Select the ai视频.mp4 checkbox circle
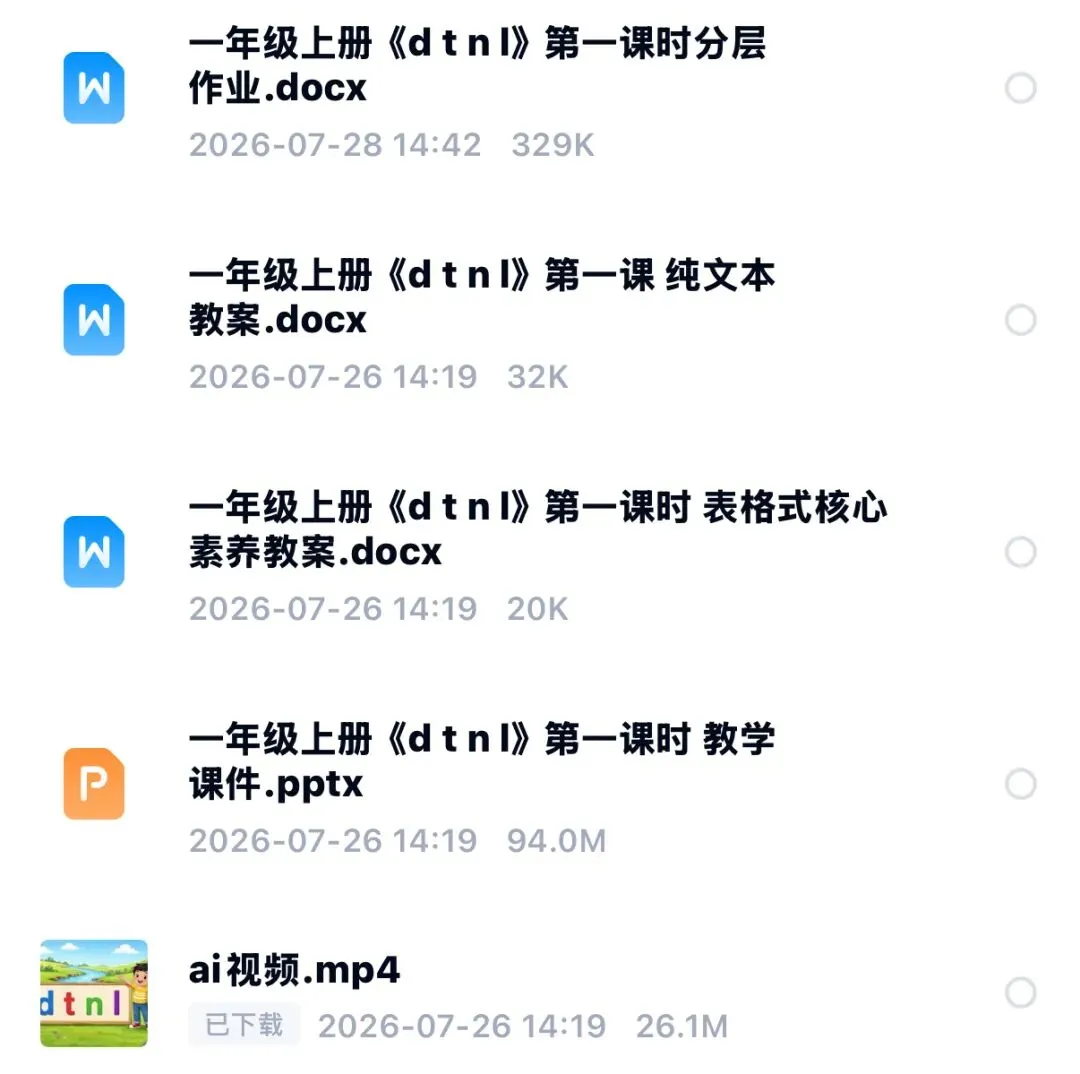Image resolution: width=1080 pixels, height=1074 pixels. pos(1020,993)
